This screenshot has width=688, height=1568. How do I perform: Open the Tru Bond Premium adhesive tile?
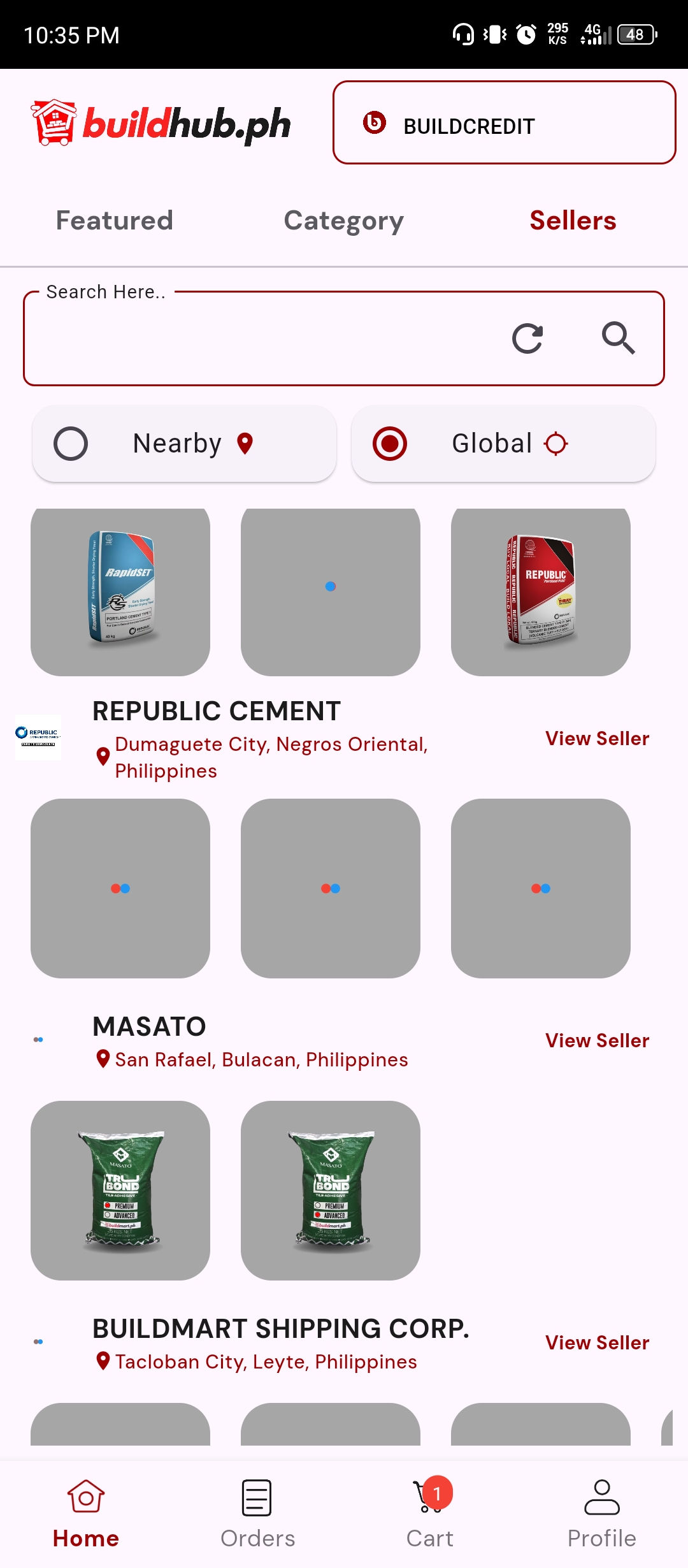point(120,1190)
